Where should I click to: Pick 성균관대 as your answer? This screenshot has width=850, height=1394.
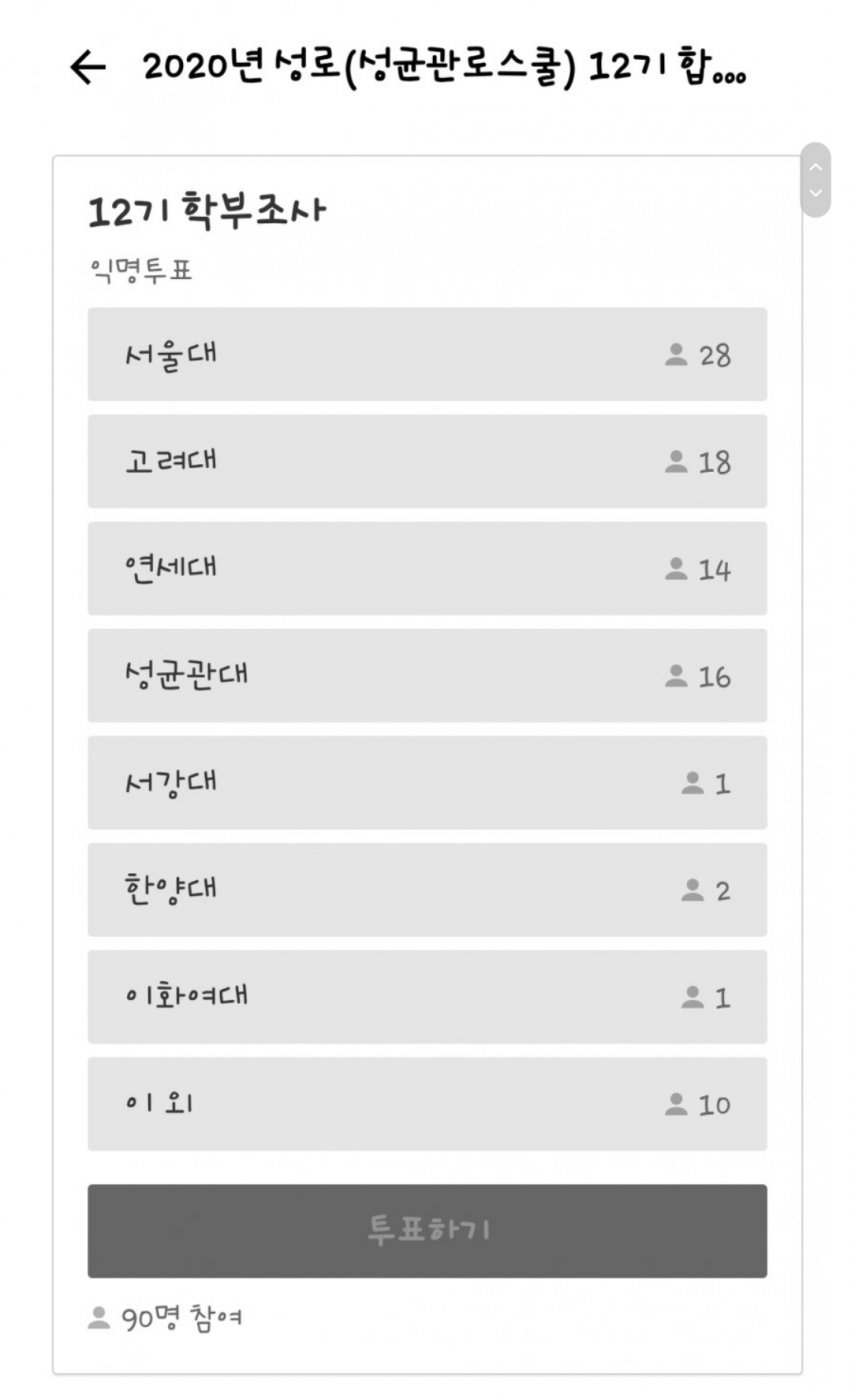pyautogui.click(x=427, y=675)
